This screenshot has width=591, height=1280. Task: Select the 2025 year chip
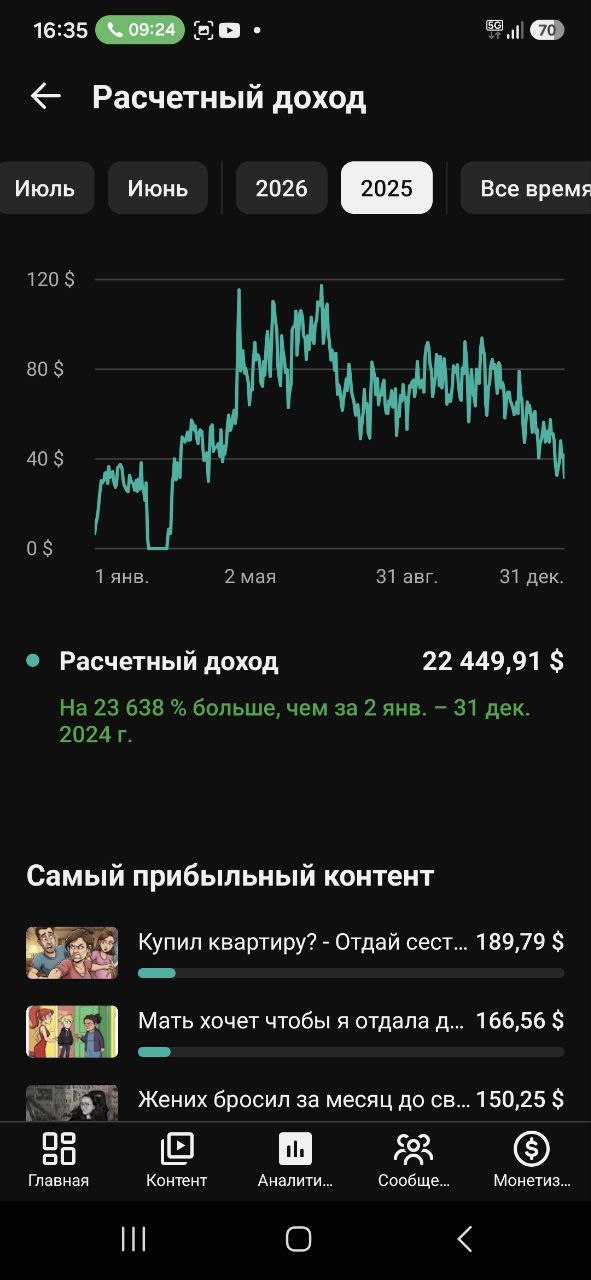(x=387, y=188)
